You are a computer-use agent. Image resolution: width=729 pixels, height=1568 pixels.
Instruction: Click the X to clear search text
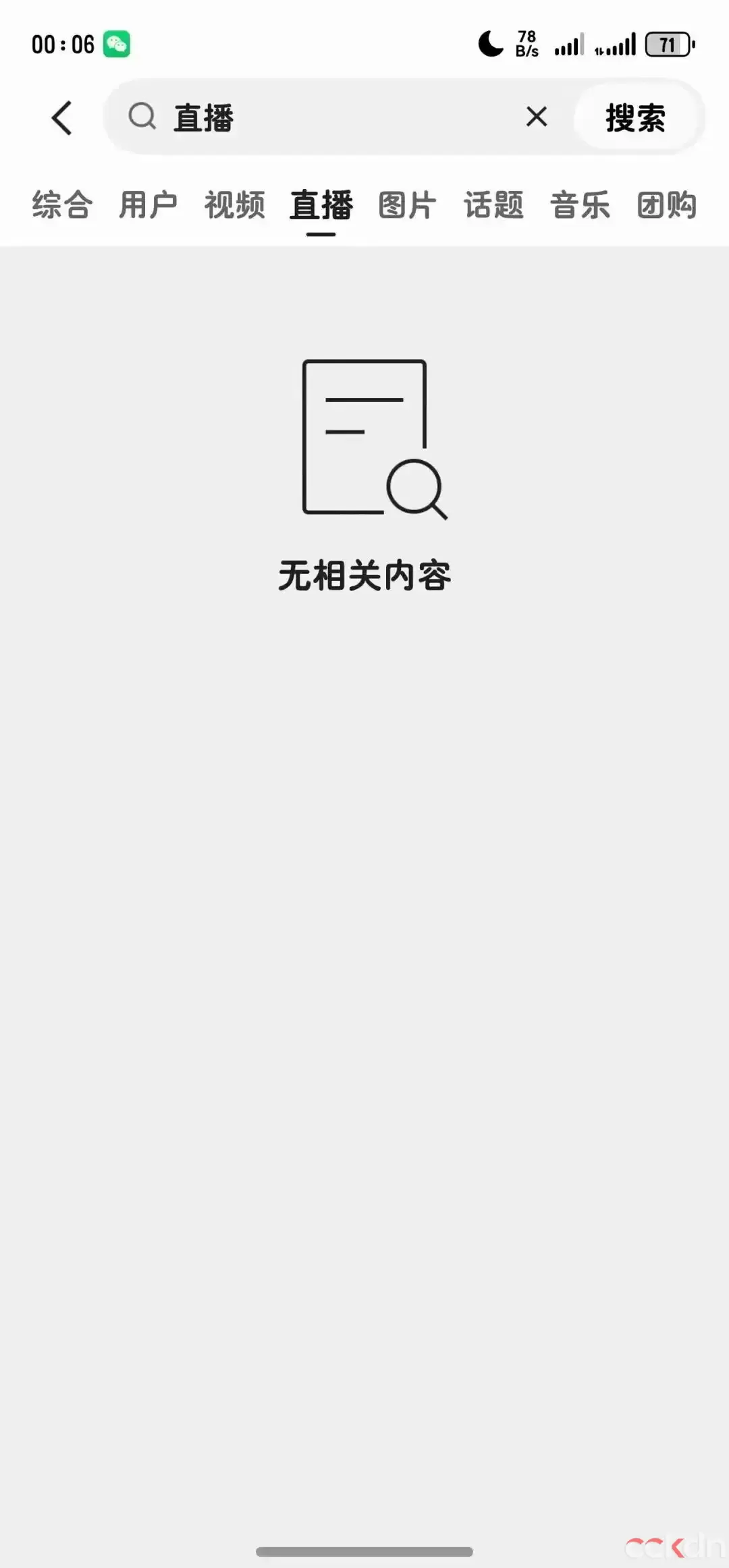coord(536,117)
